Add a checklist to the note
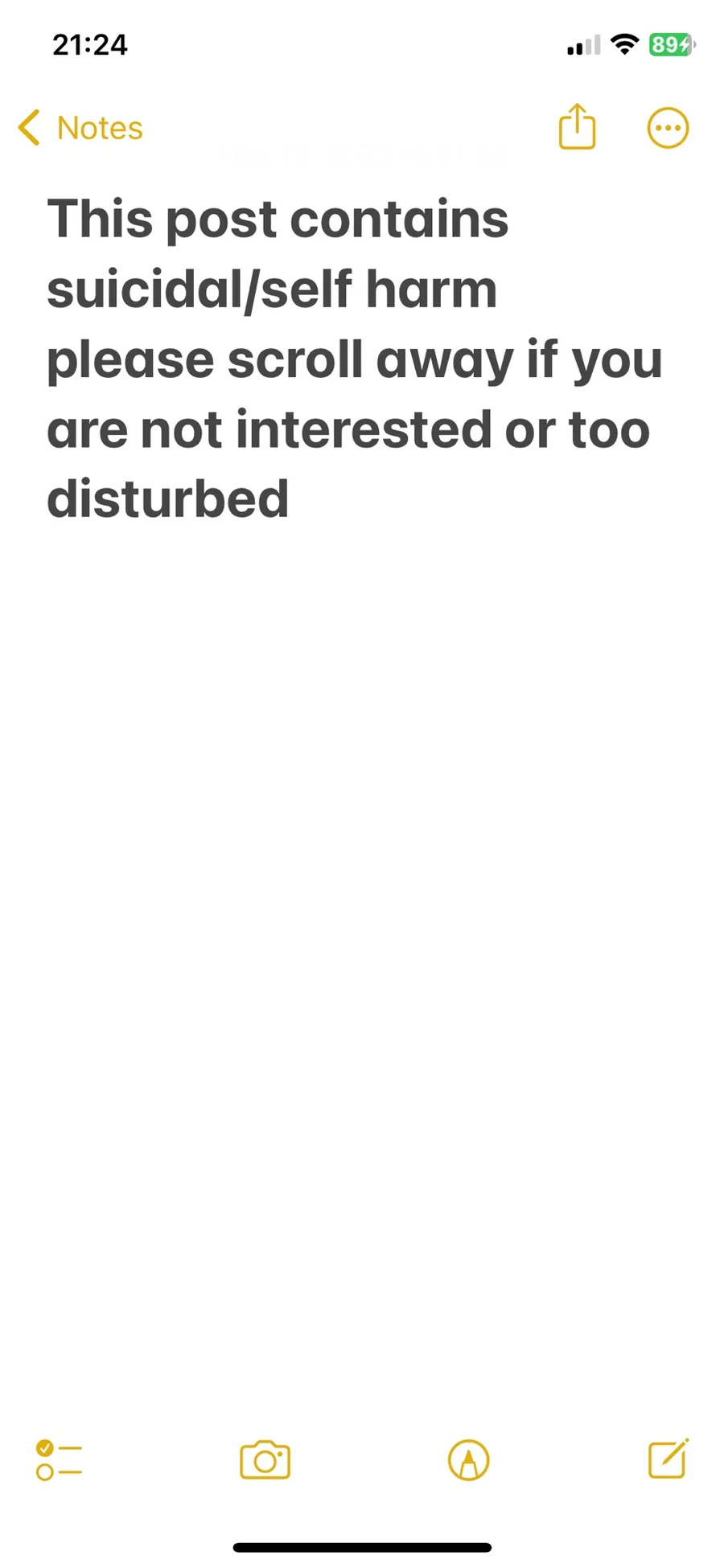724x1568 pixels. pyautogui.click(x=59, y=1459)
